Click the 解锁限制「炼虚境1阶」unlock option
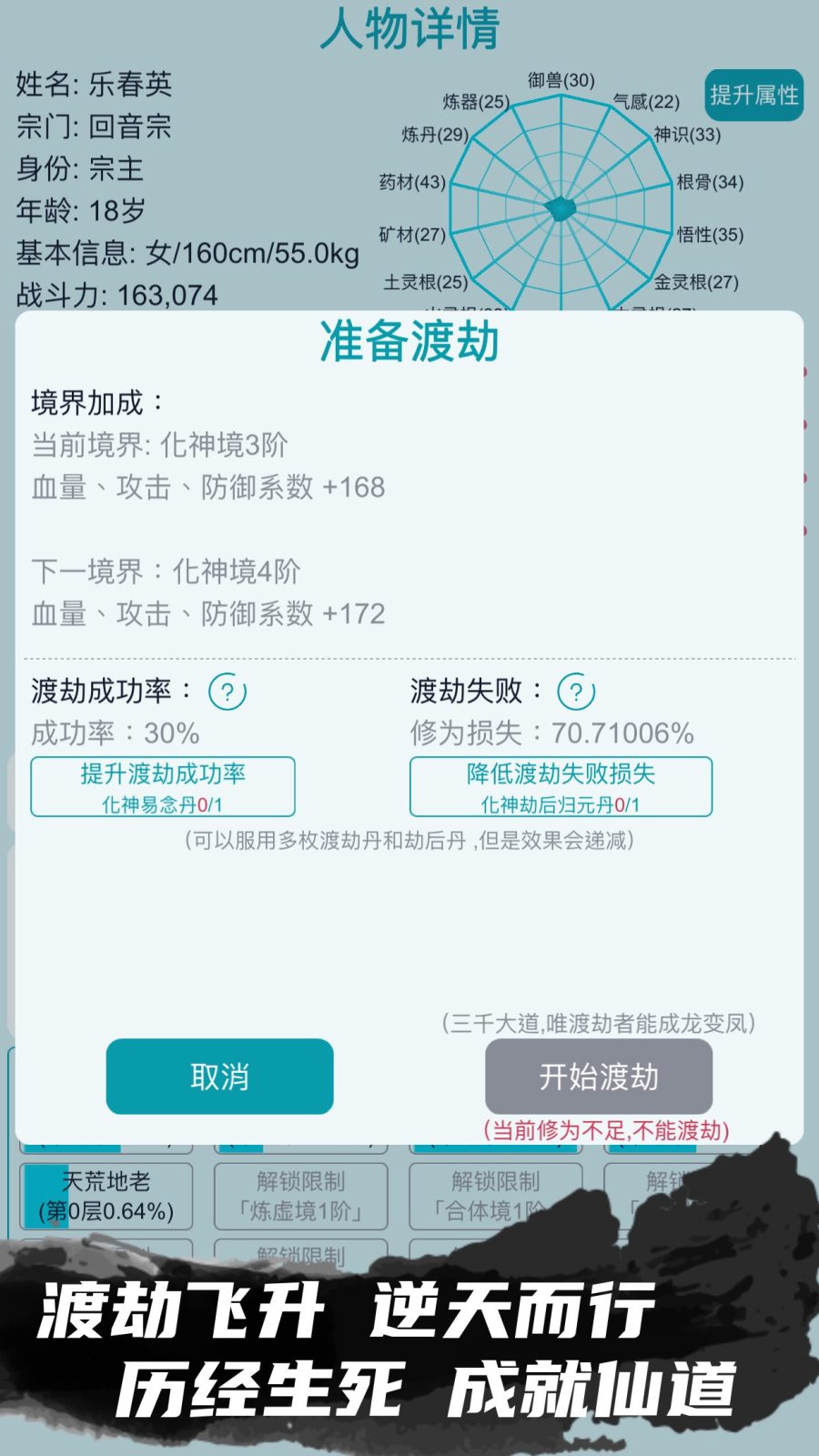Image resolution: width=819 pixels, height=1456 pixels. click(300, 1195)
